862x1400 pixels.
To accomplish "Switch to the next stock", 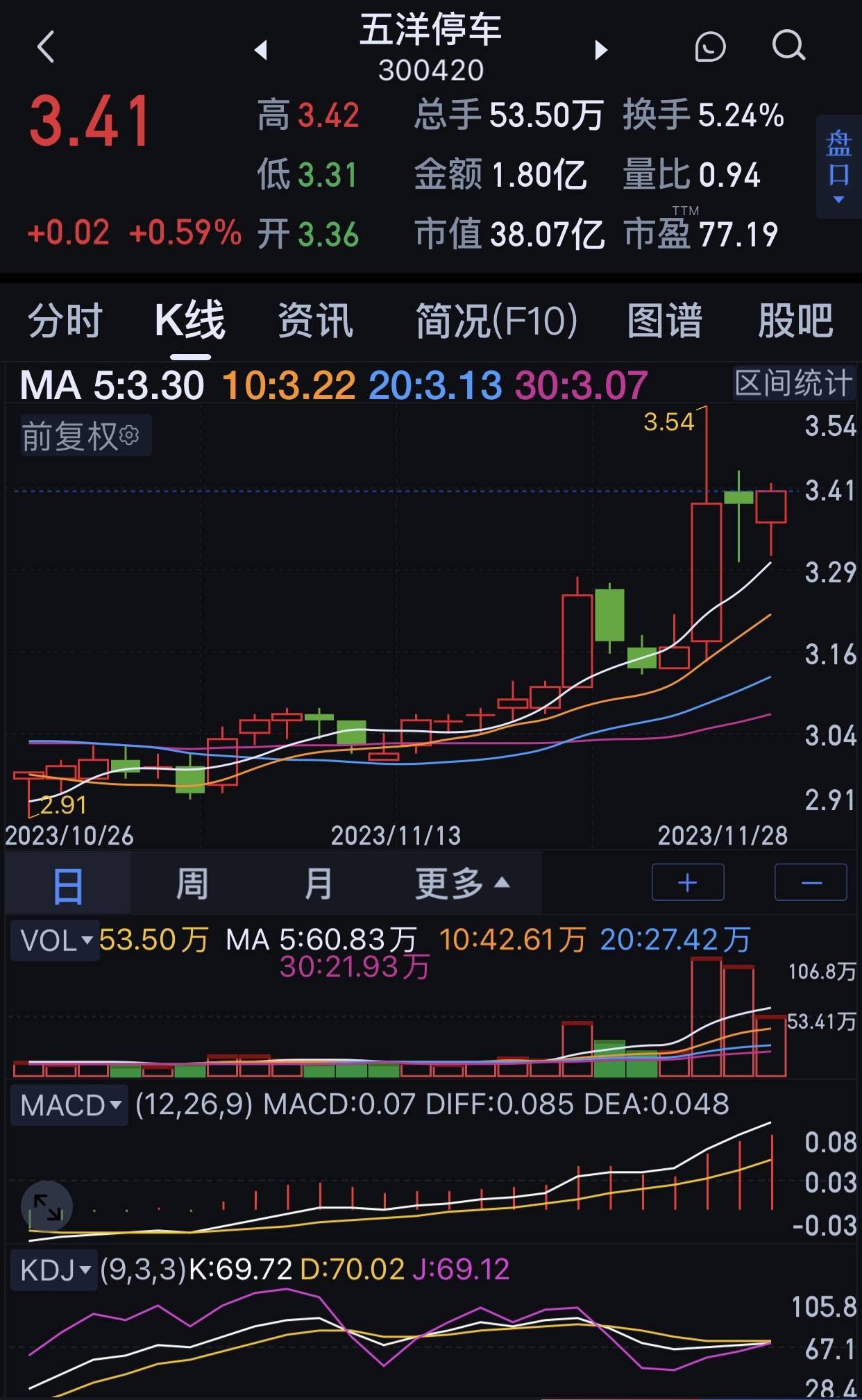I will (601, 49).
